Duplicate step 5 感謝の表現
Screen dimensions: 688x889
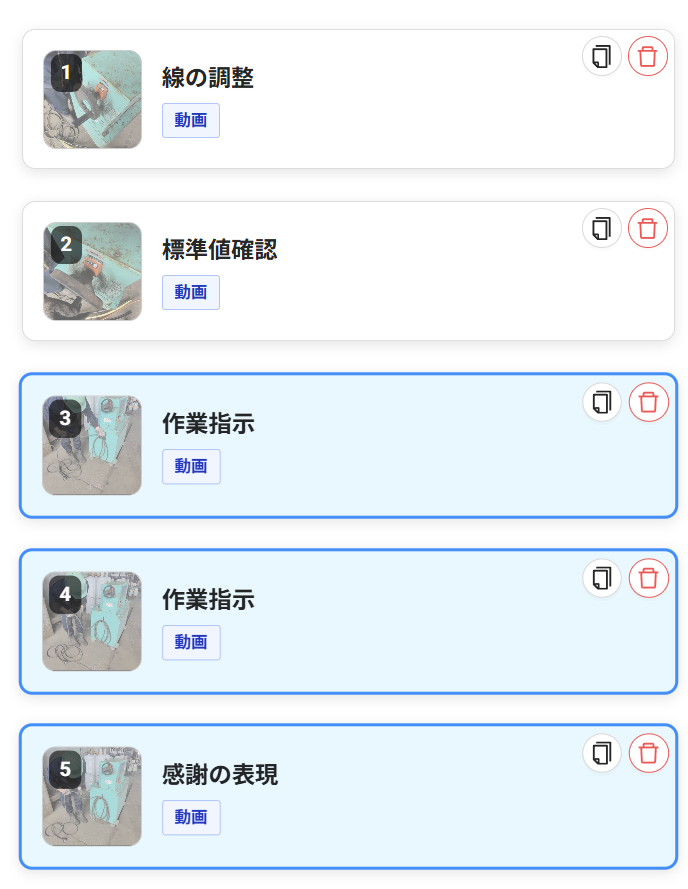[x=602, y=753]
